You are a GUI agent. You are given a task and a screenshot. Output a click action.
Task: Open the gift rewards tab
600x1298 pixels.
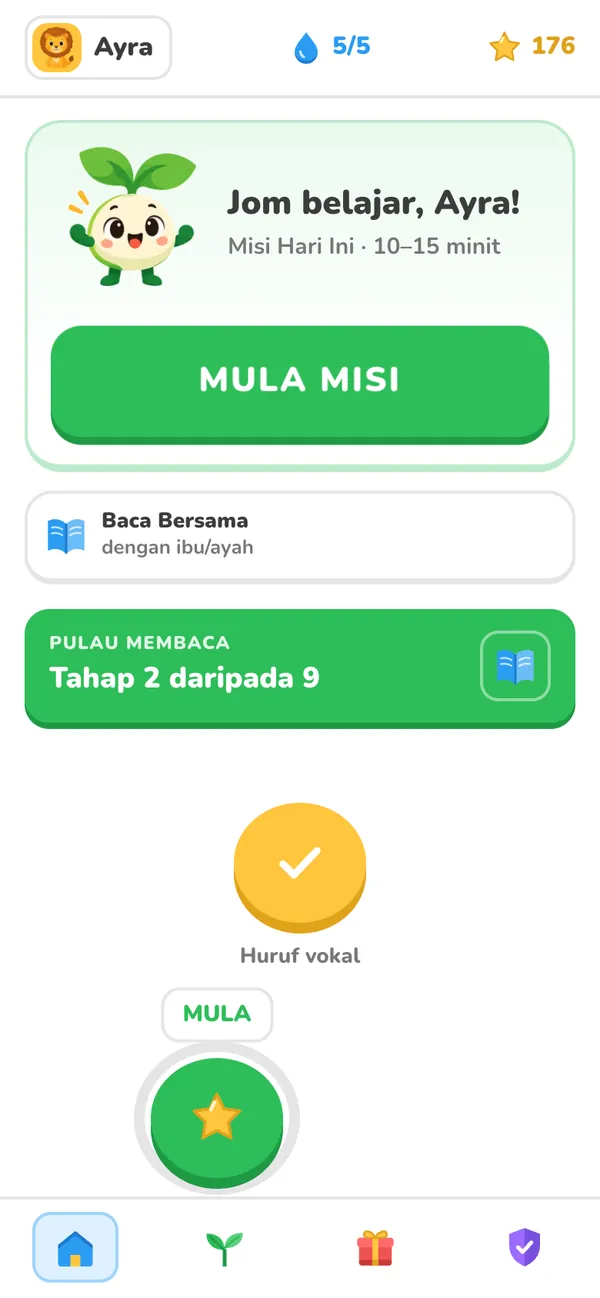(375, 1248)
